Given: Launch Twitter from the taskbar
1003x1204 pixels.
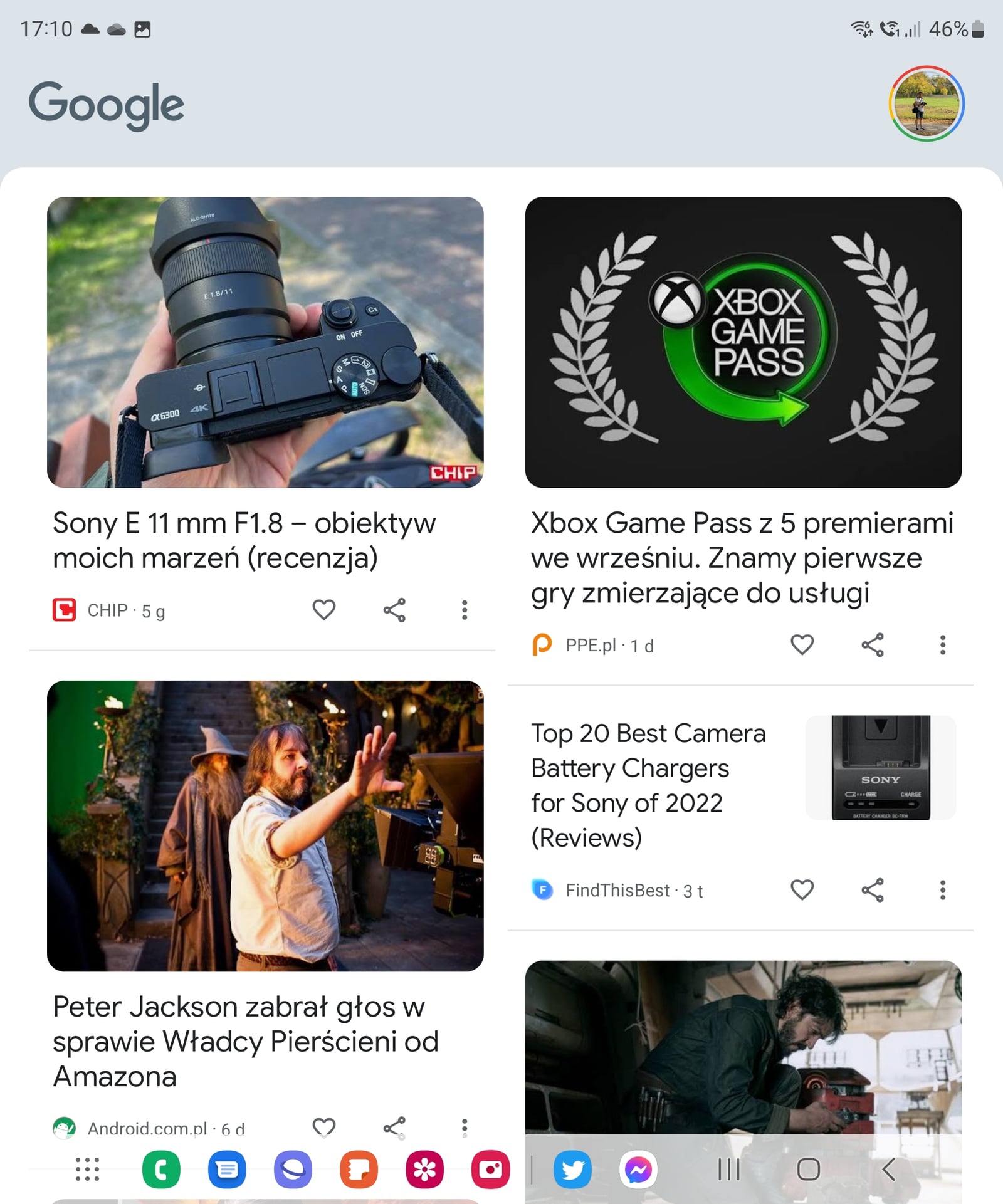Looking at the screenshot, I should point(572,1169).
